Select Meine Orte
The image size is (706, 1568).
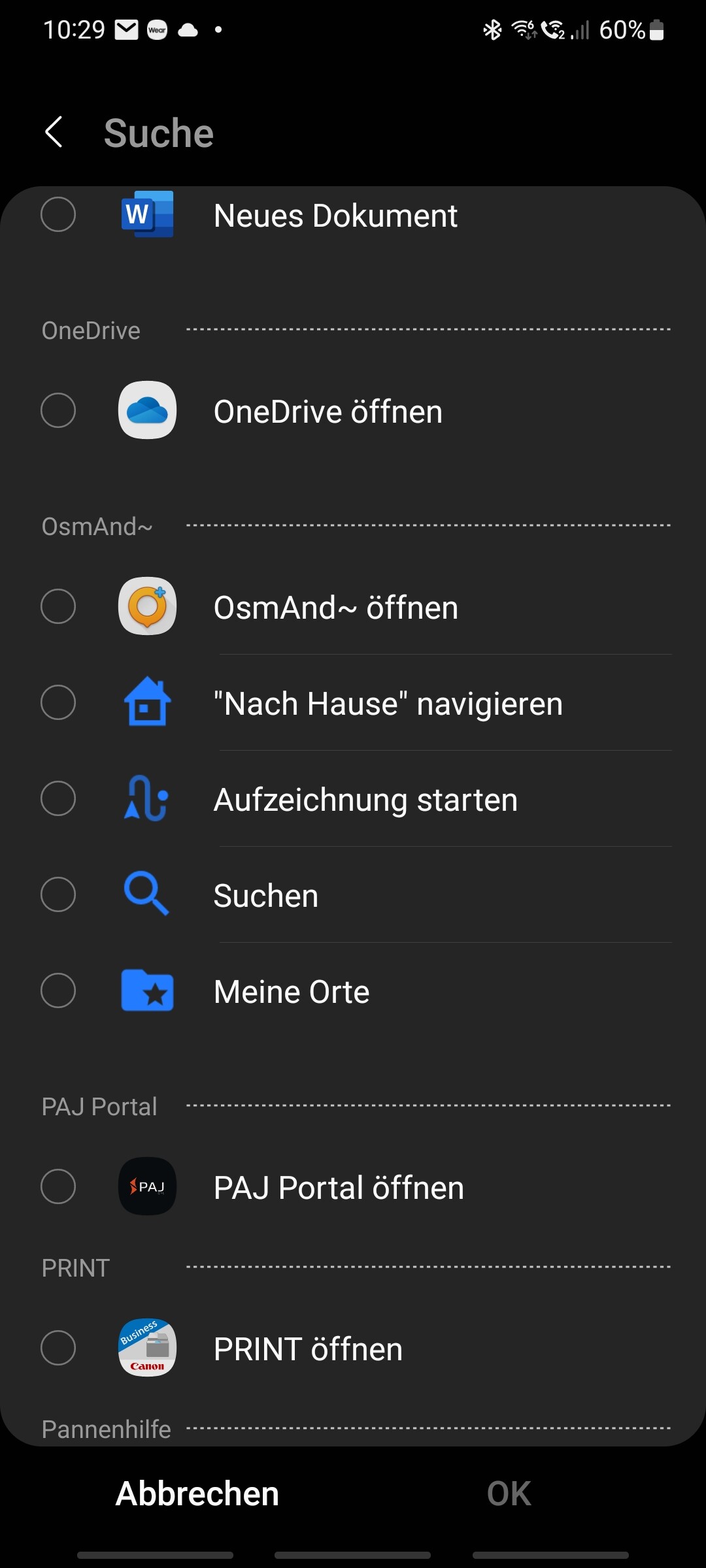tap(353, 991)
